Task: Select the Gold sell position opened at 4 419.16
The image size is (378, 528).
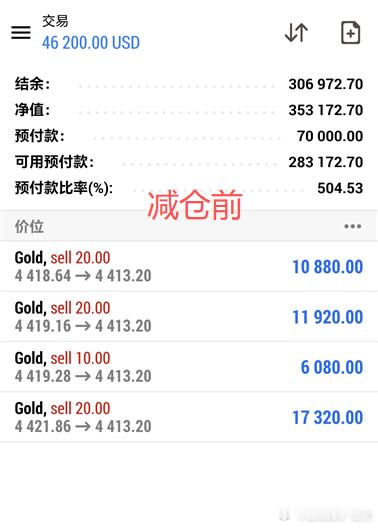Action: [x=189, y=317]
